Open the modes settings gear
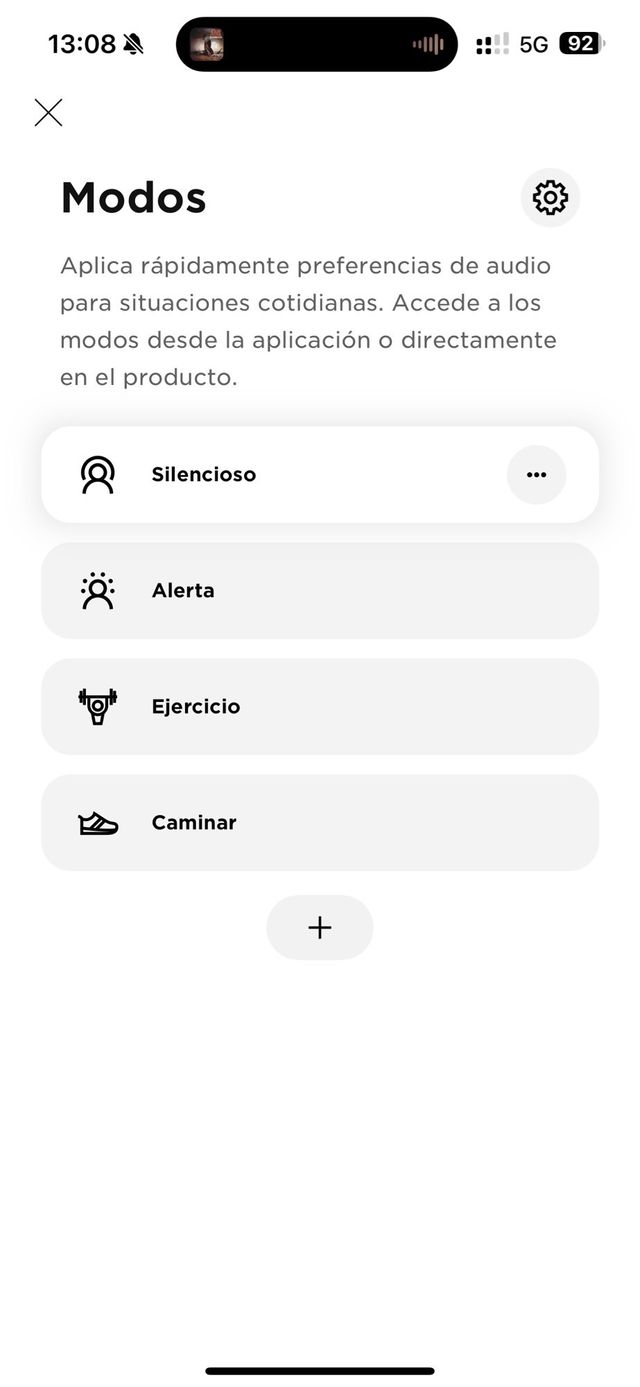The image size is (640, 1387). (x=550, y=198)
